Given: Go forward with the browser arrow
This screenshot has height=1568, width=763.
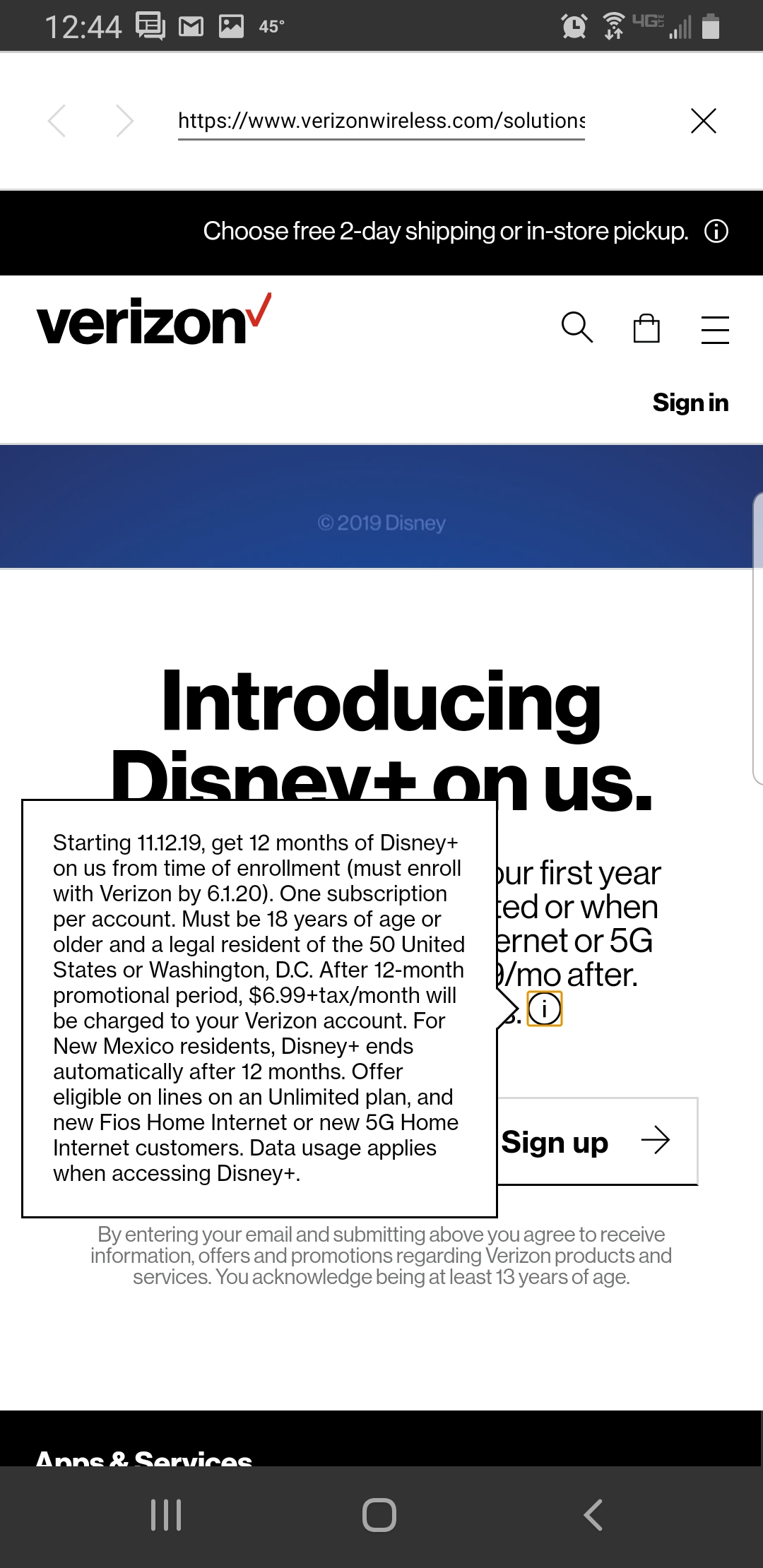Looking at the screenshot, I should click(124, 121).
